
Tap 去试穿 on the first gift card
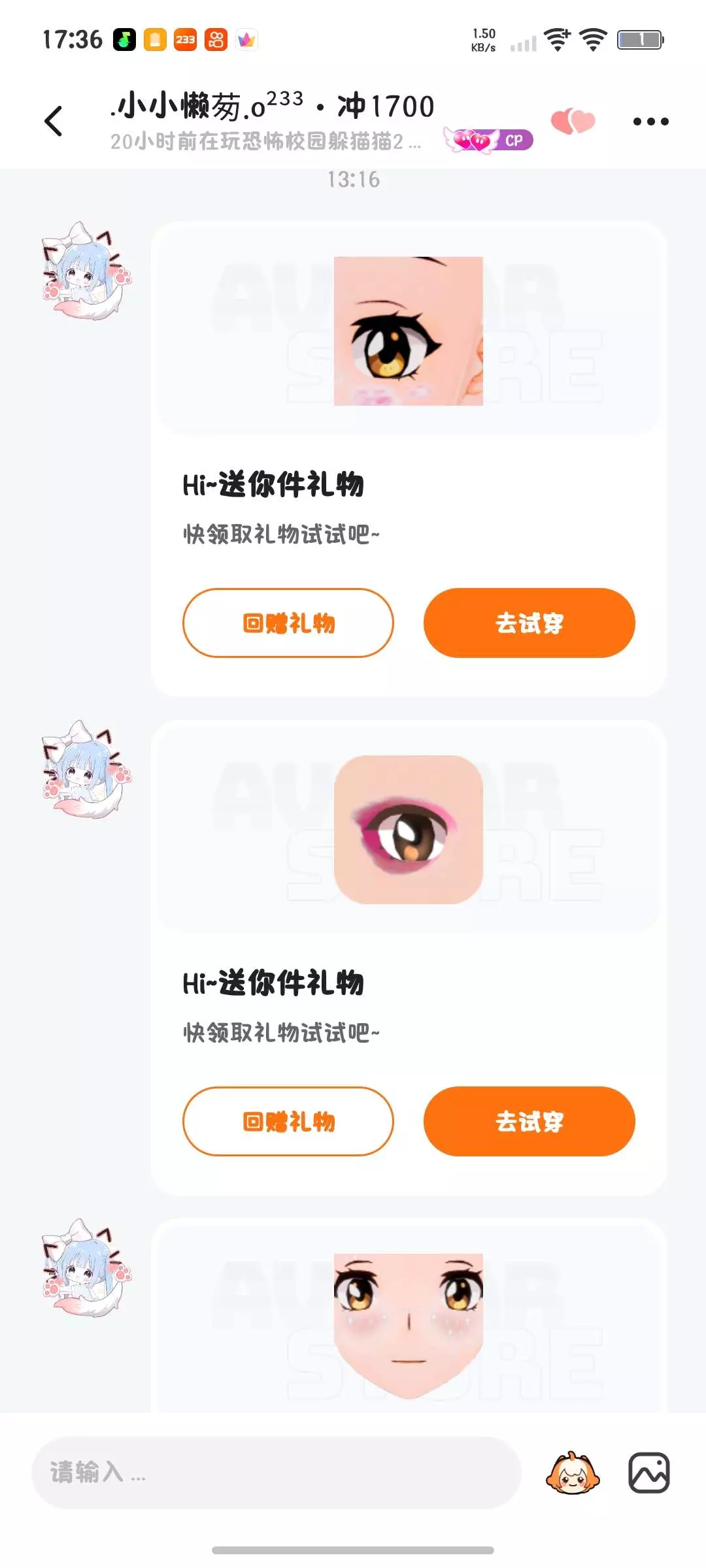(529, 623)
